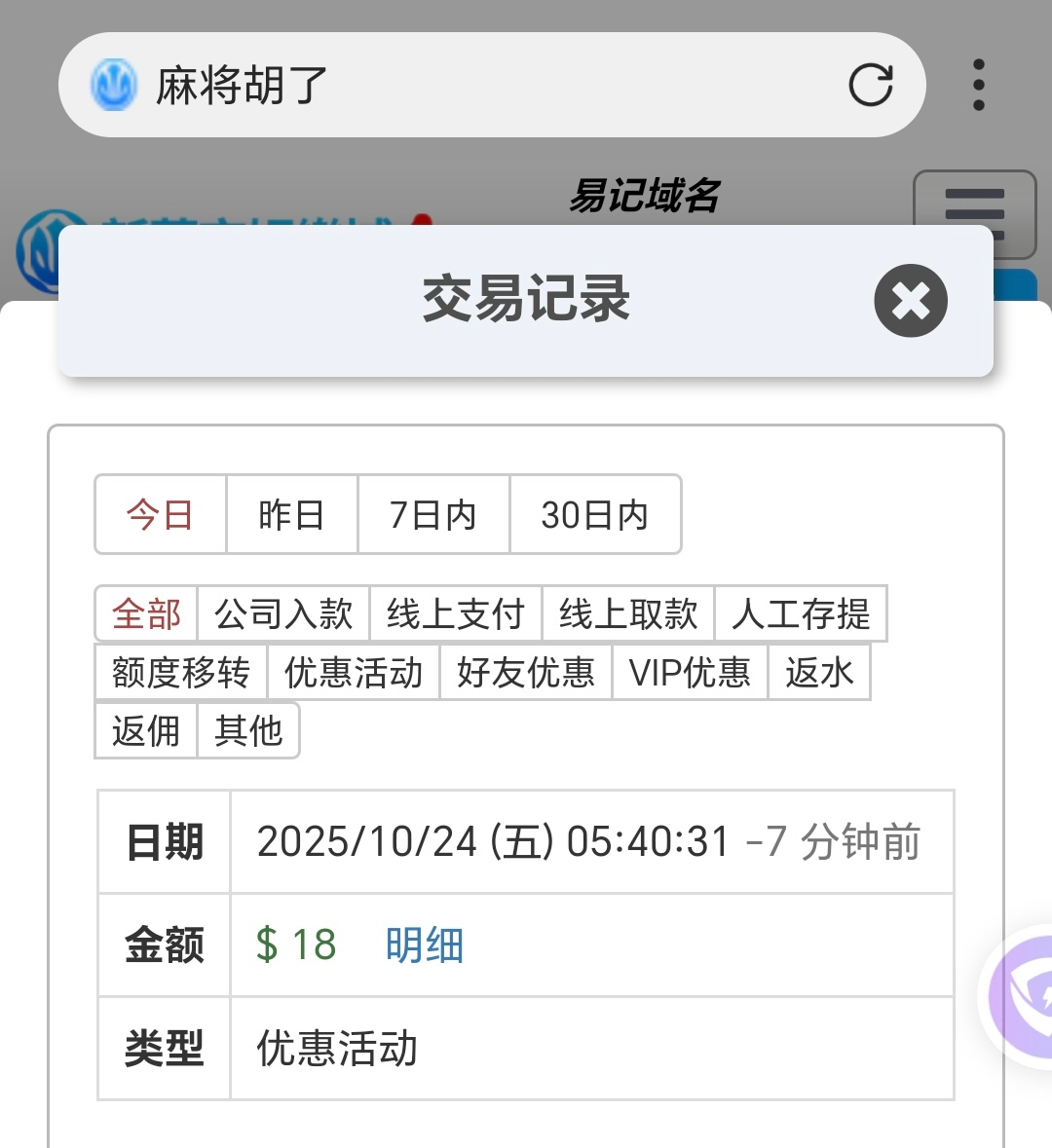Close the 交易记录 dialog
This screenshot has width=1052, height=1148.
911,301
